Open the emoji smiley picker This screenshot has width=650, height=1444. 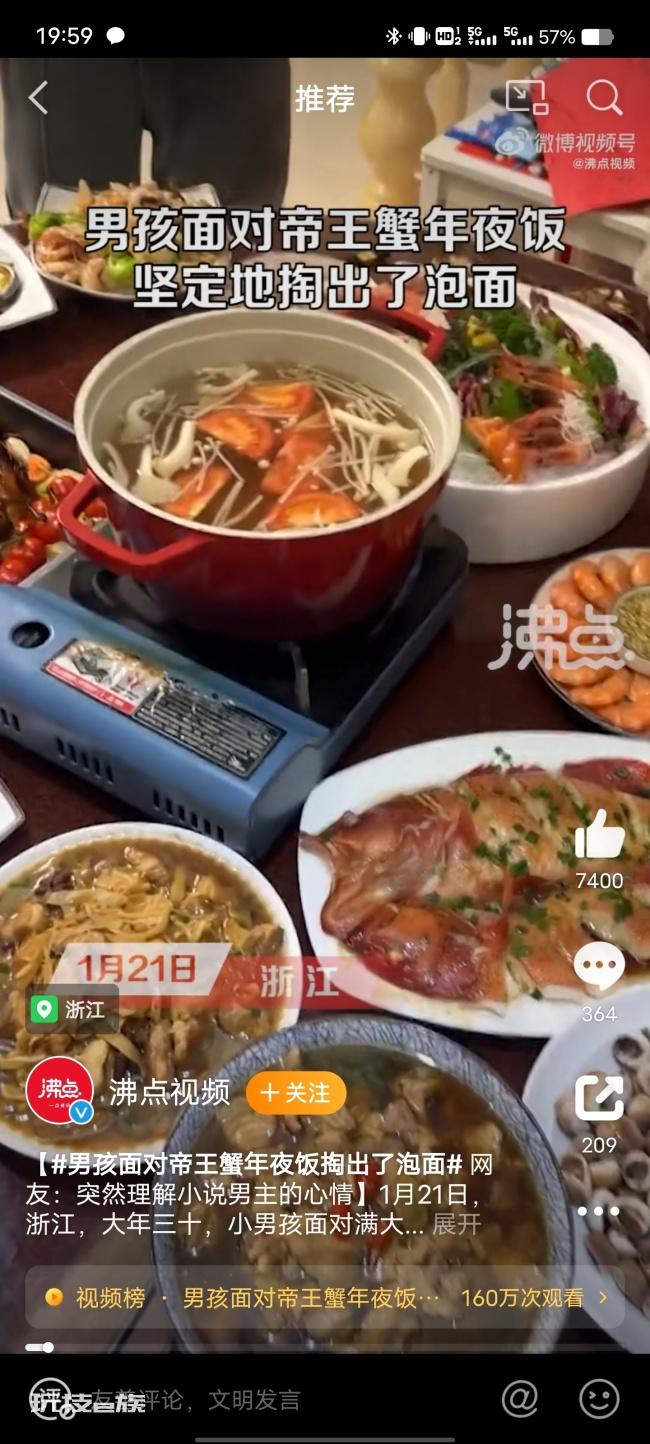point(599,1400)
